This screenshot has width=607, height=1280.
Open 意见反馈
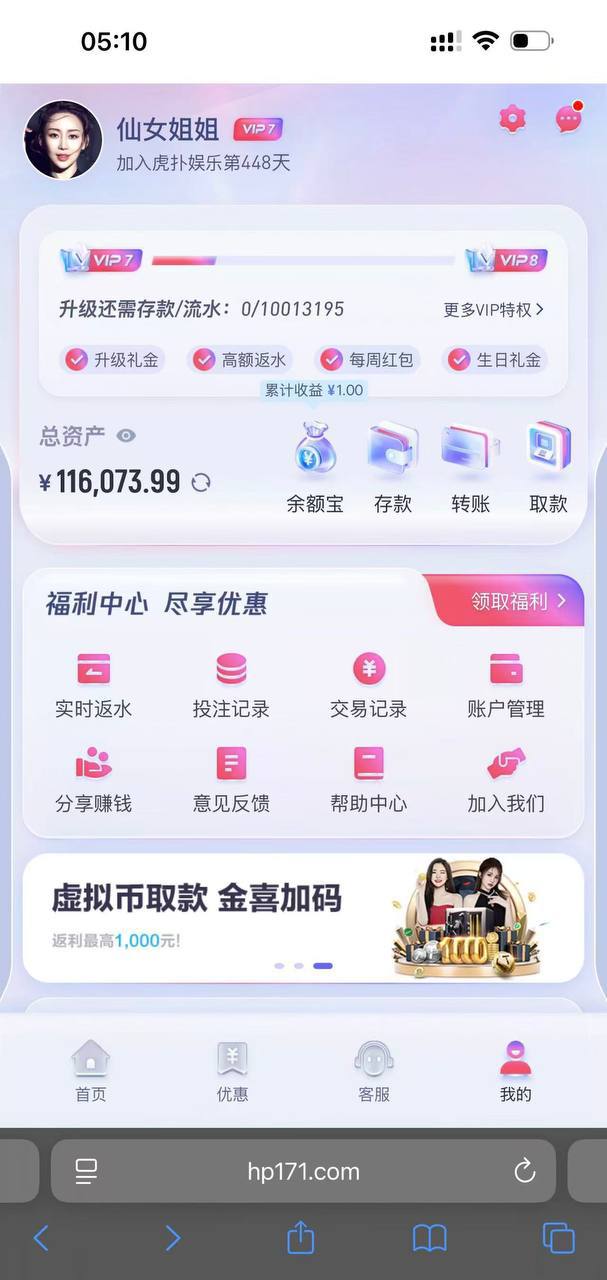click(x=231, y=780)
